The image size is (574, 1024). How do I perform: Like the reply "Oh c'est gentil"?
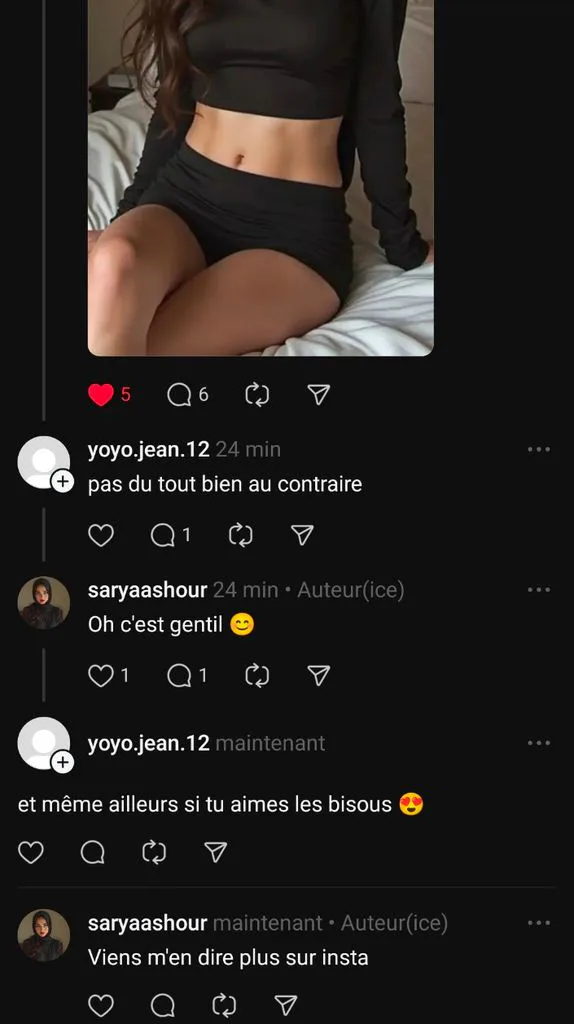tap(101, 676)
